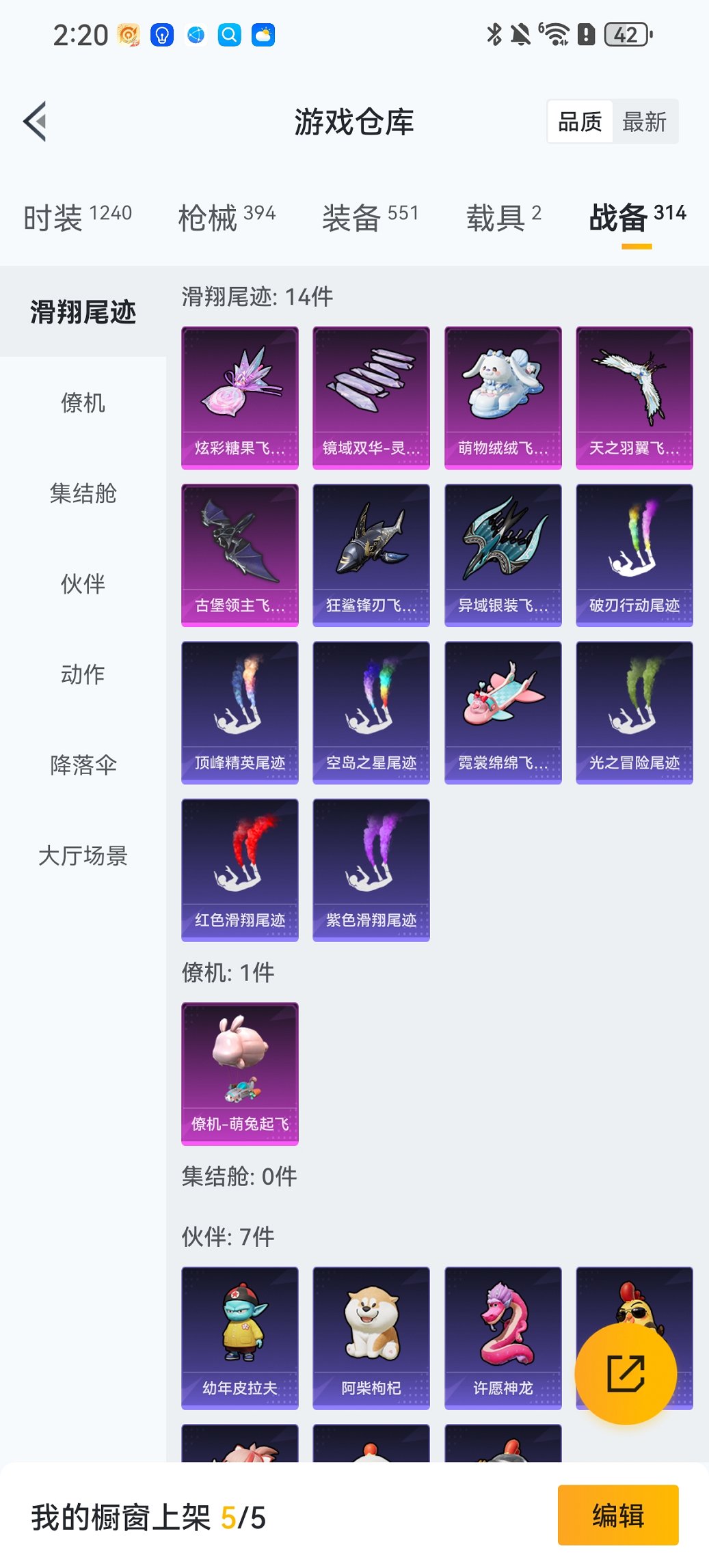The image size is (709, 1568).
Task: Open the 僚机-萌兔起飞 wingman item
Action: (x=239, y=1074)
